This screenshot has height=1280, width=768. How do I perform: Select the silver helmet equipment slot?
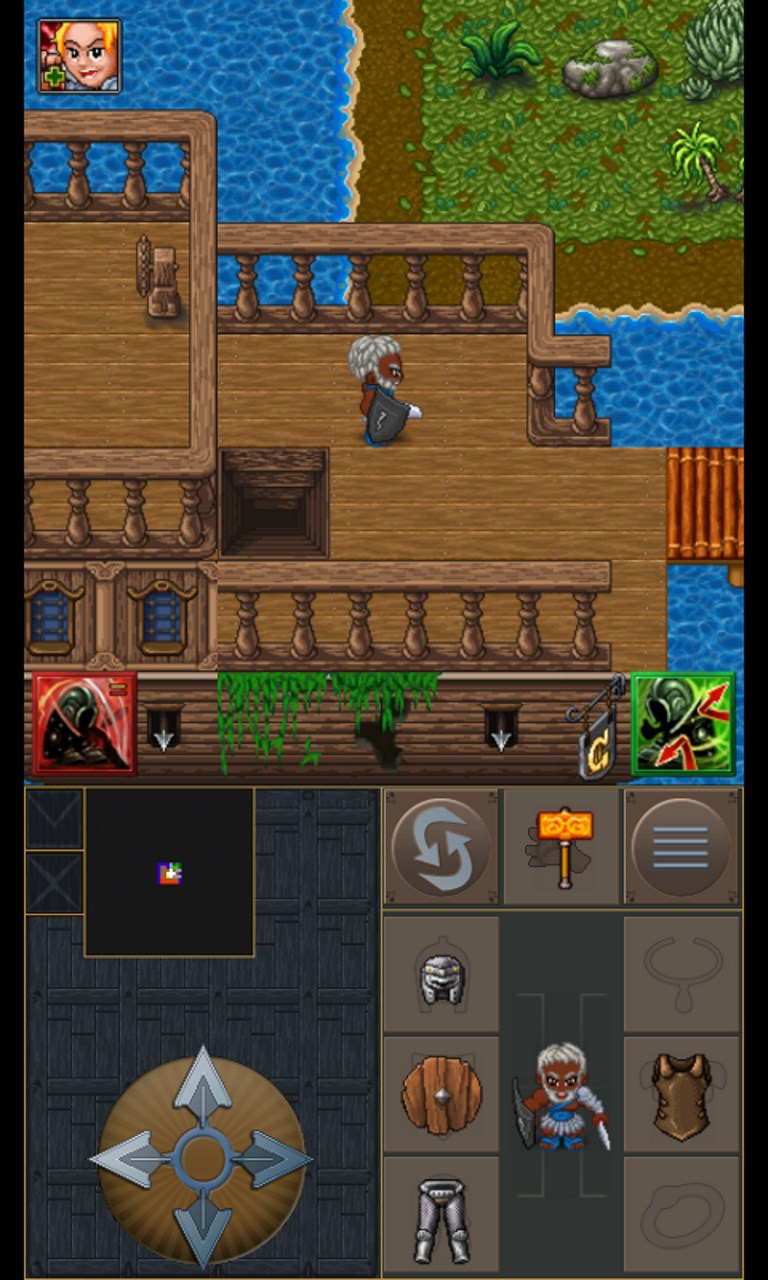click(x=441, y=975)
